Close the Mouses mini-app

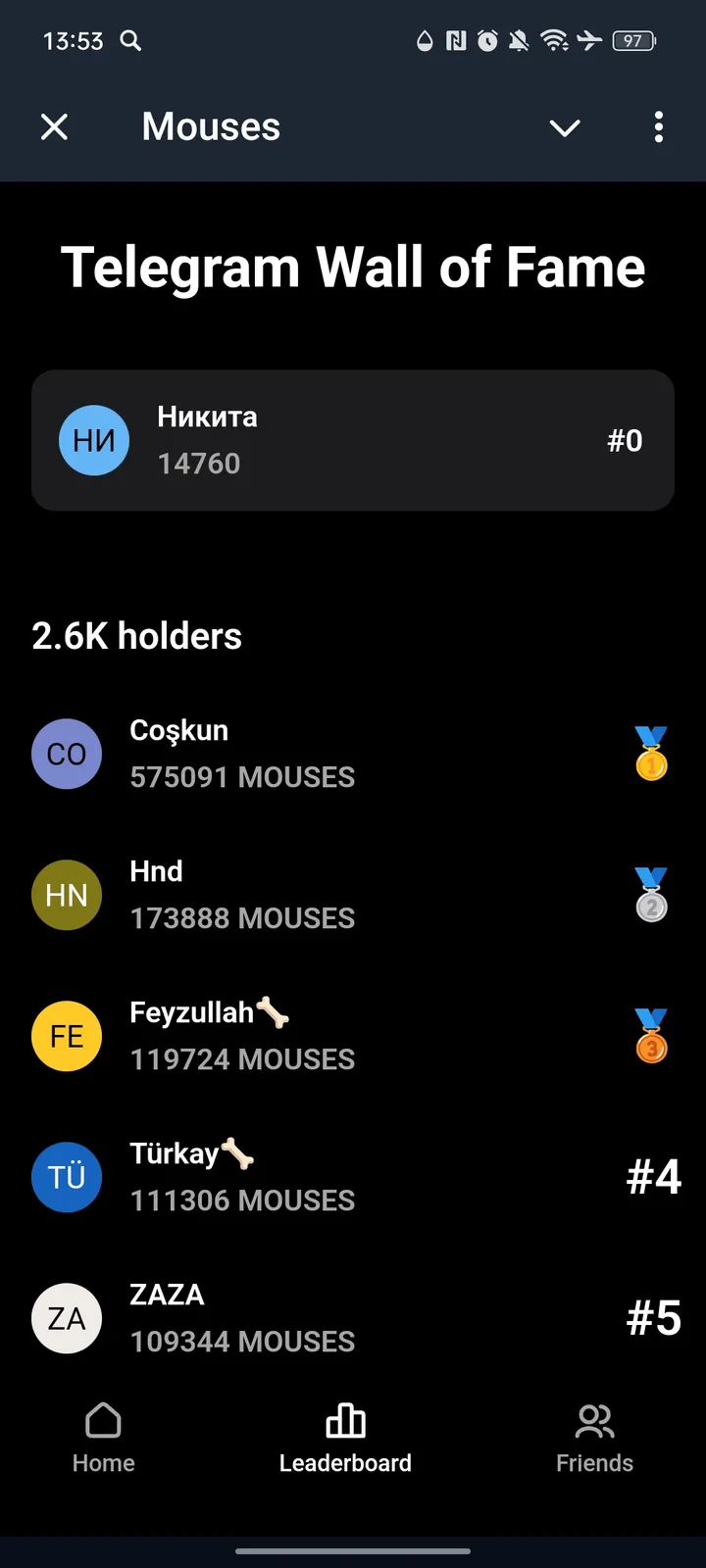tap(54, 127)
